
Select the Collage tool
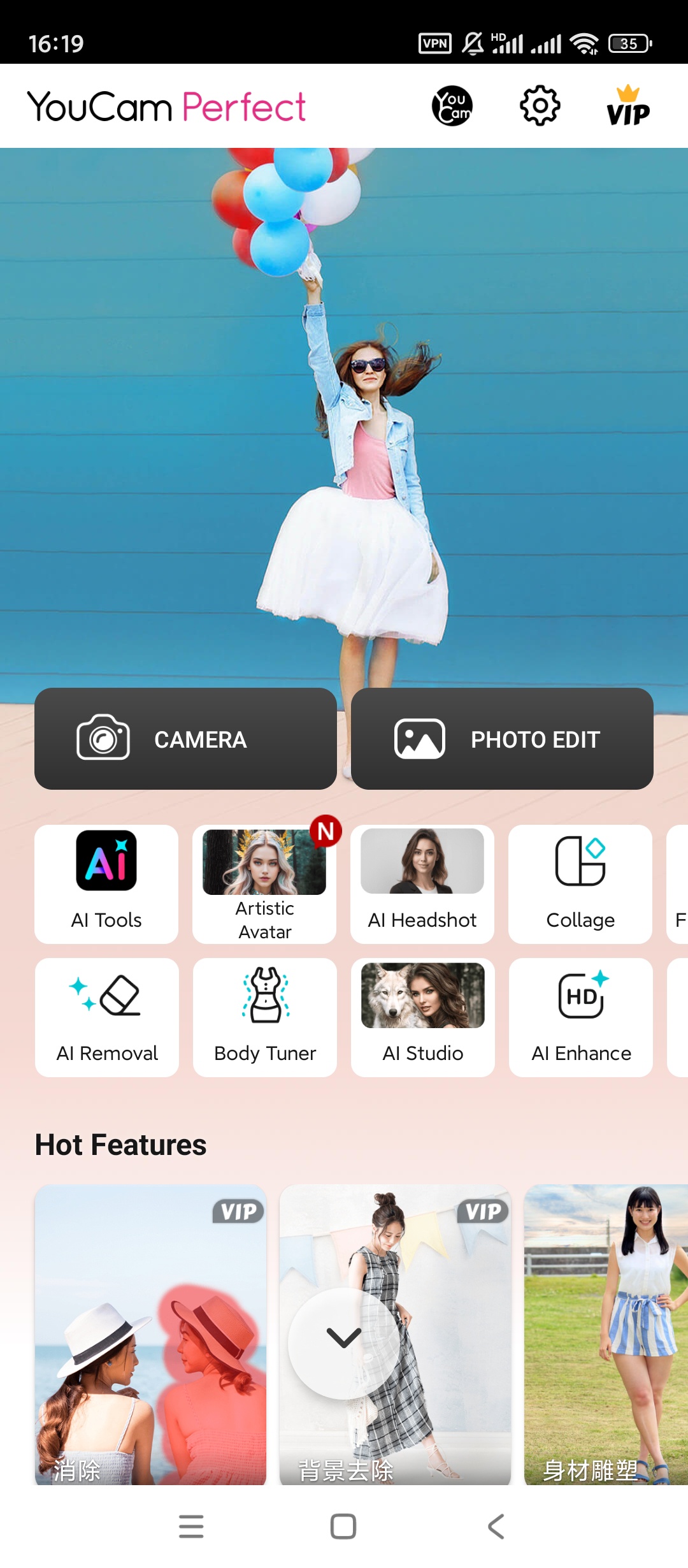[x=580, y=883]
